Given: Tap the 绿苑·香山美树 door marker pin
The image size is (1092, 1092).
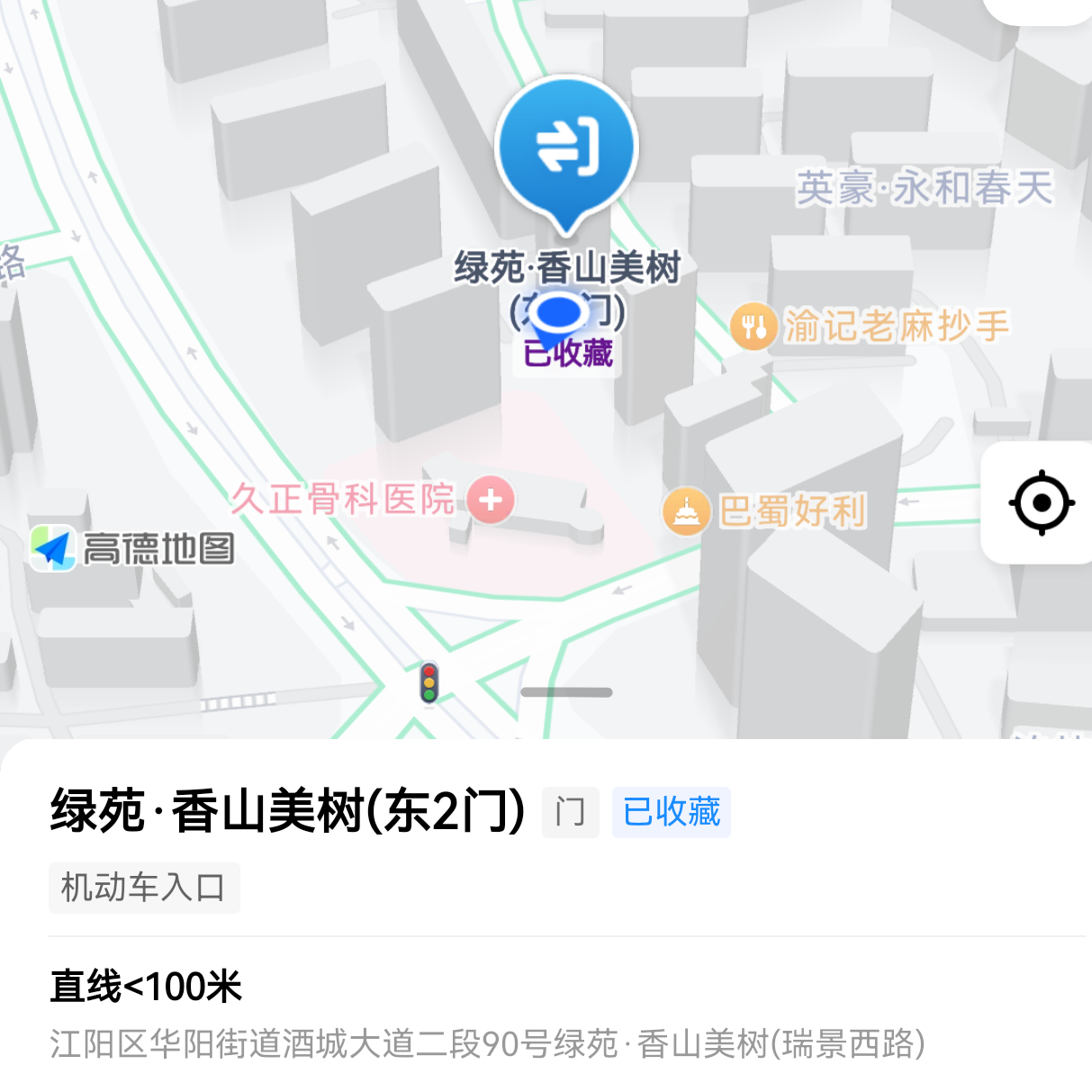Looking at the screenshot, I should click(566, 149).
